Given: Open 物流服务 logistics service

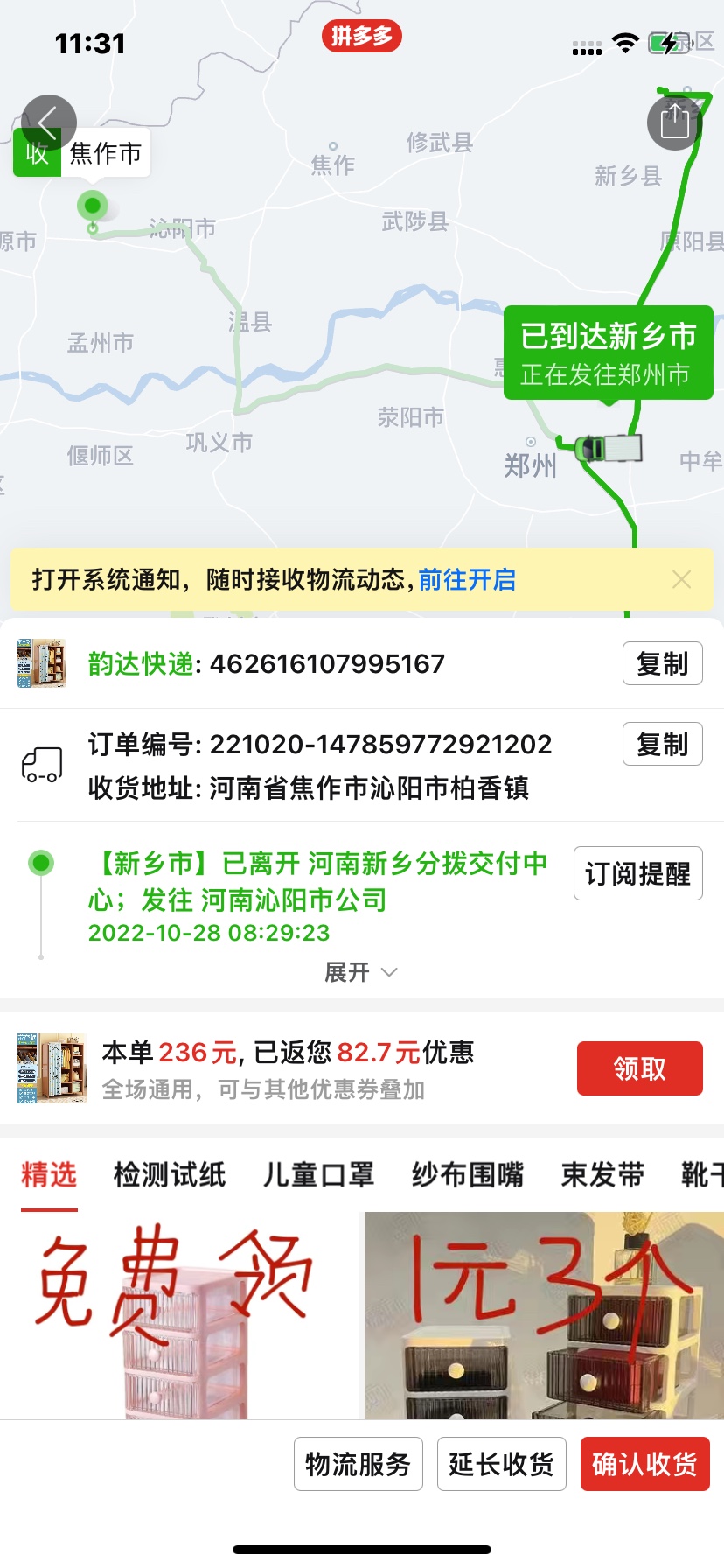Looking at the screenshot, I should [x=359, y=1464].
